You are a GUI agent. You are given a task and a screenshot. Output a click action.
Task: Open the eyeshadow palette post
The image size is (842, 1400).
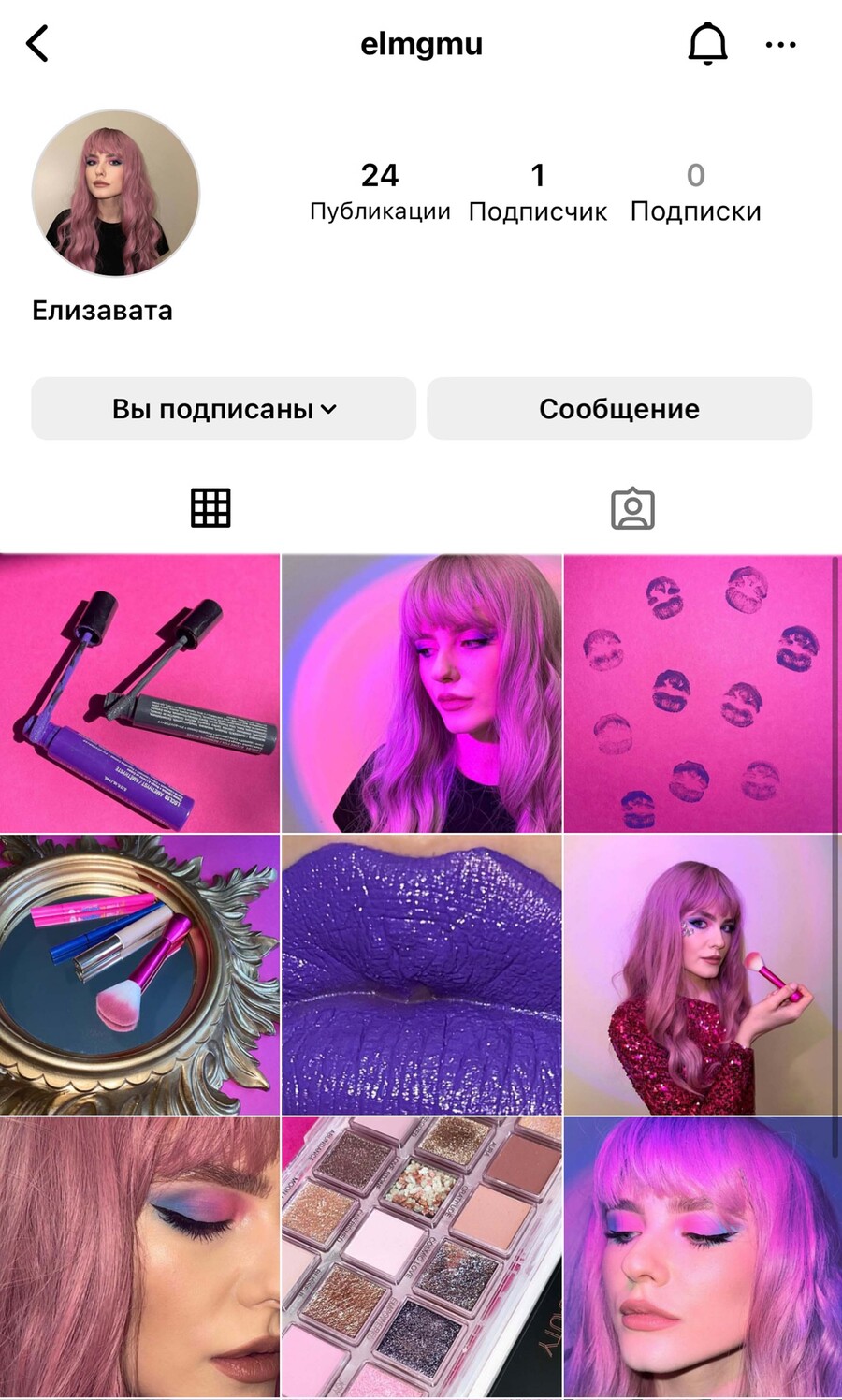click(421, 1257)
